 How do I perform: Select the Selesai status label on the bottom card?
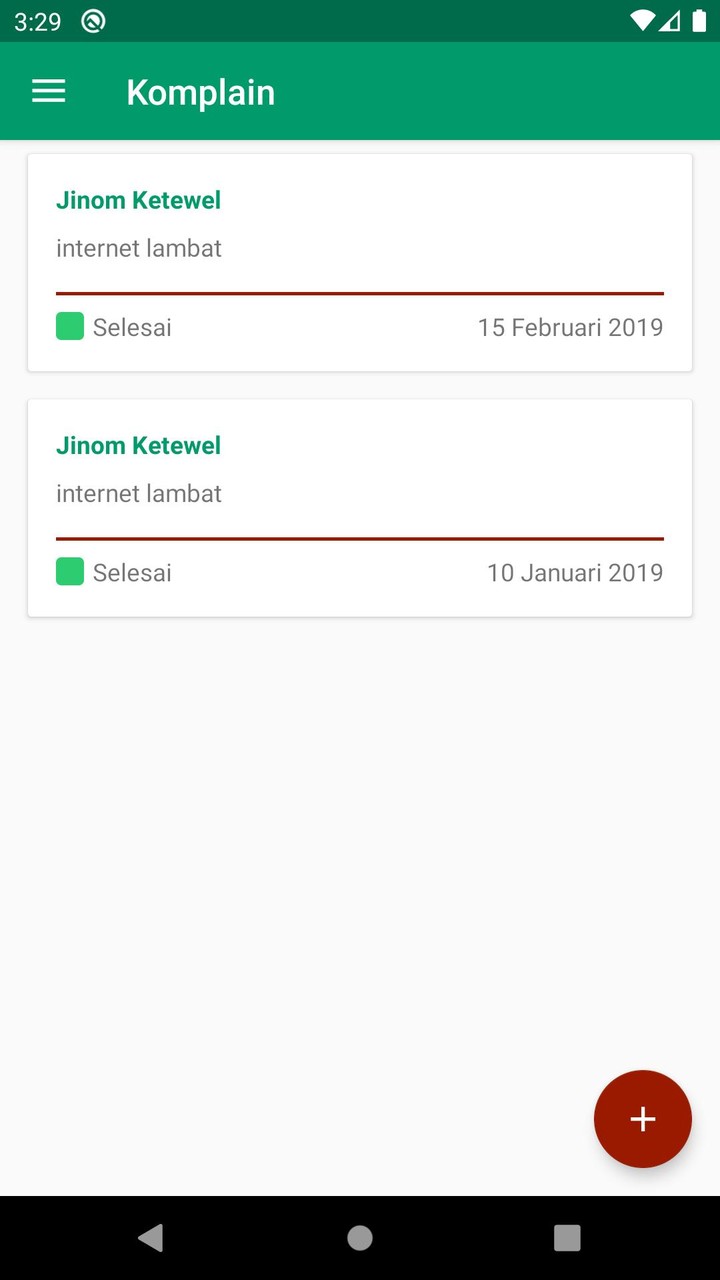(132, 571)
